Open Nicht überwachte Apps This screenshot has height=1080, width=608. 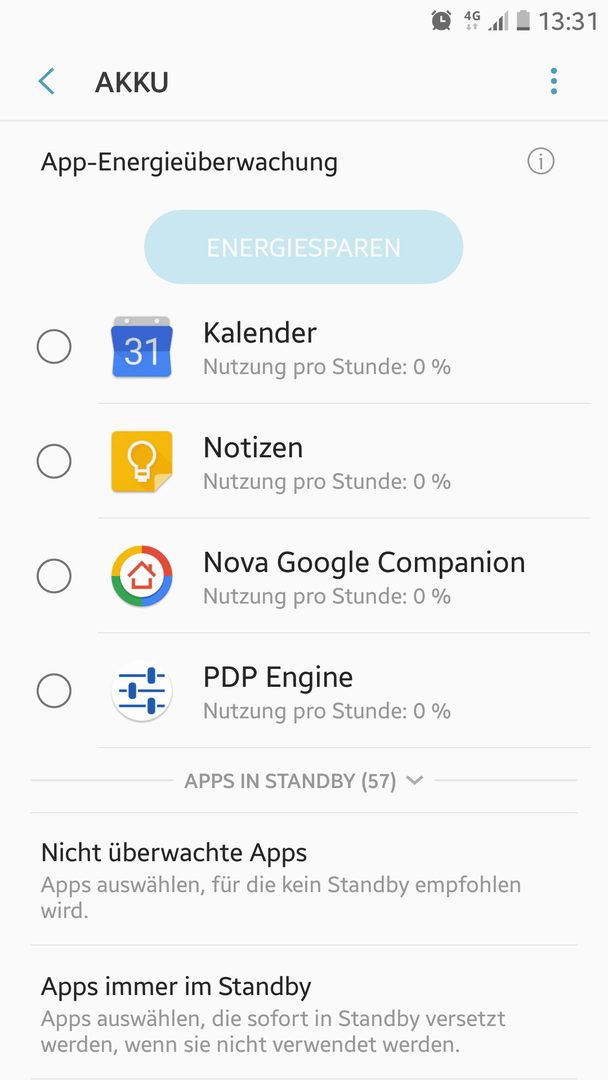coord(304,879)
